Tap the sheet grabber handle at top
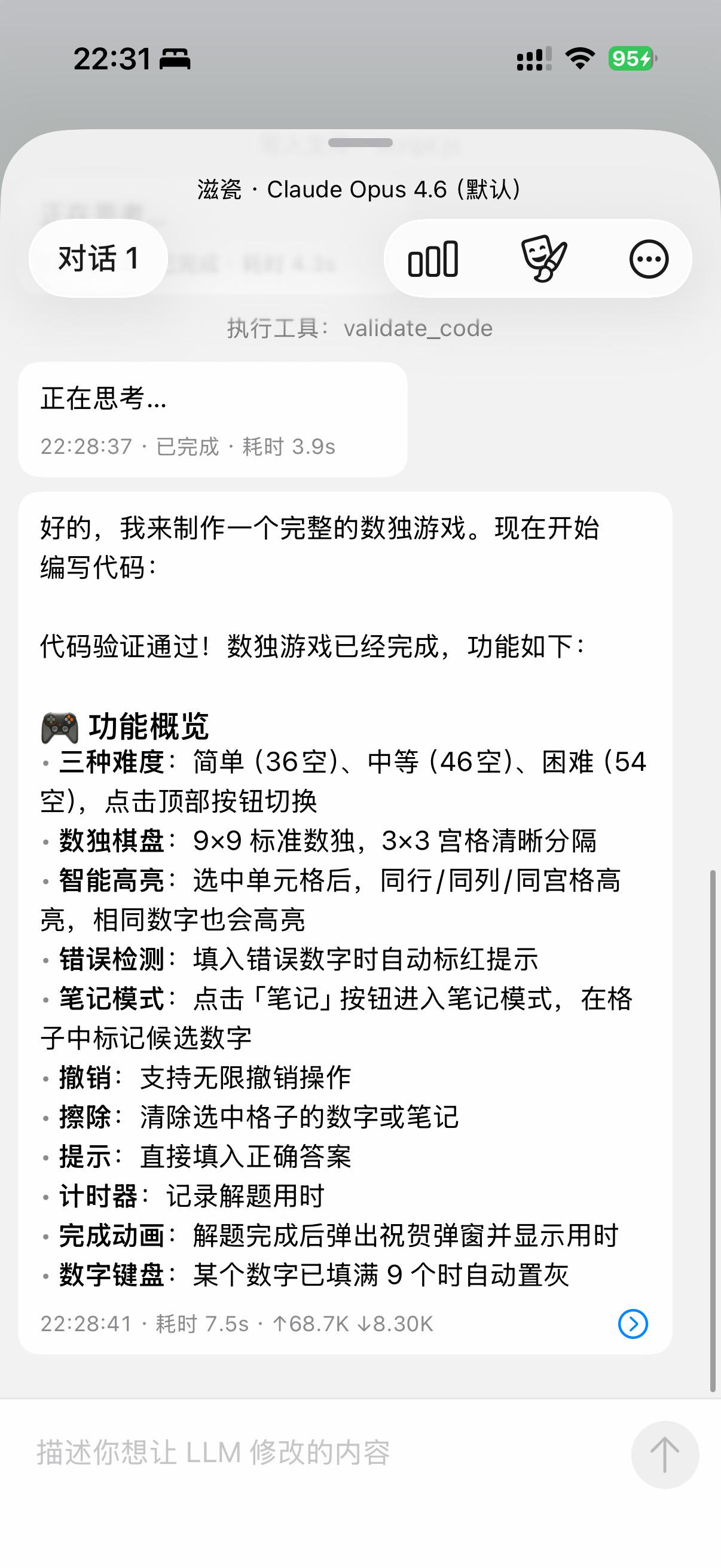The width and height of the screenshot is (721, 1568). pos(360,143)
